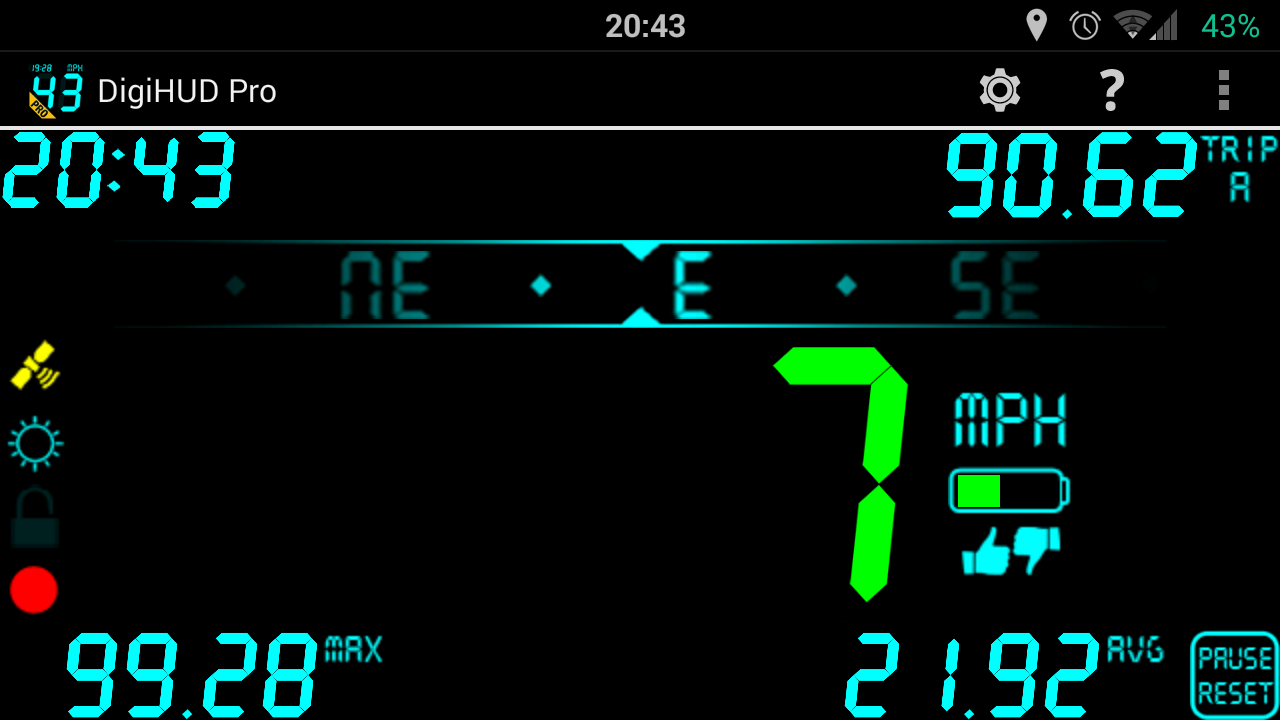The height and width of the screenshot is (720, 1280).
Task: Tap the padlock lock icon
Action: point(35,518)
